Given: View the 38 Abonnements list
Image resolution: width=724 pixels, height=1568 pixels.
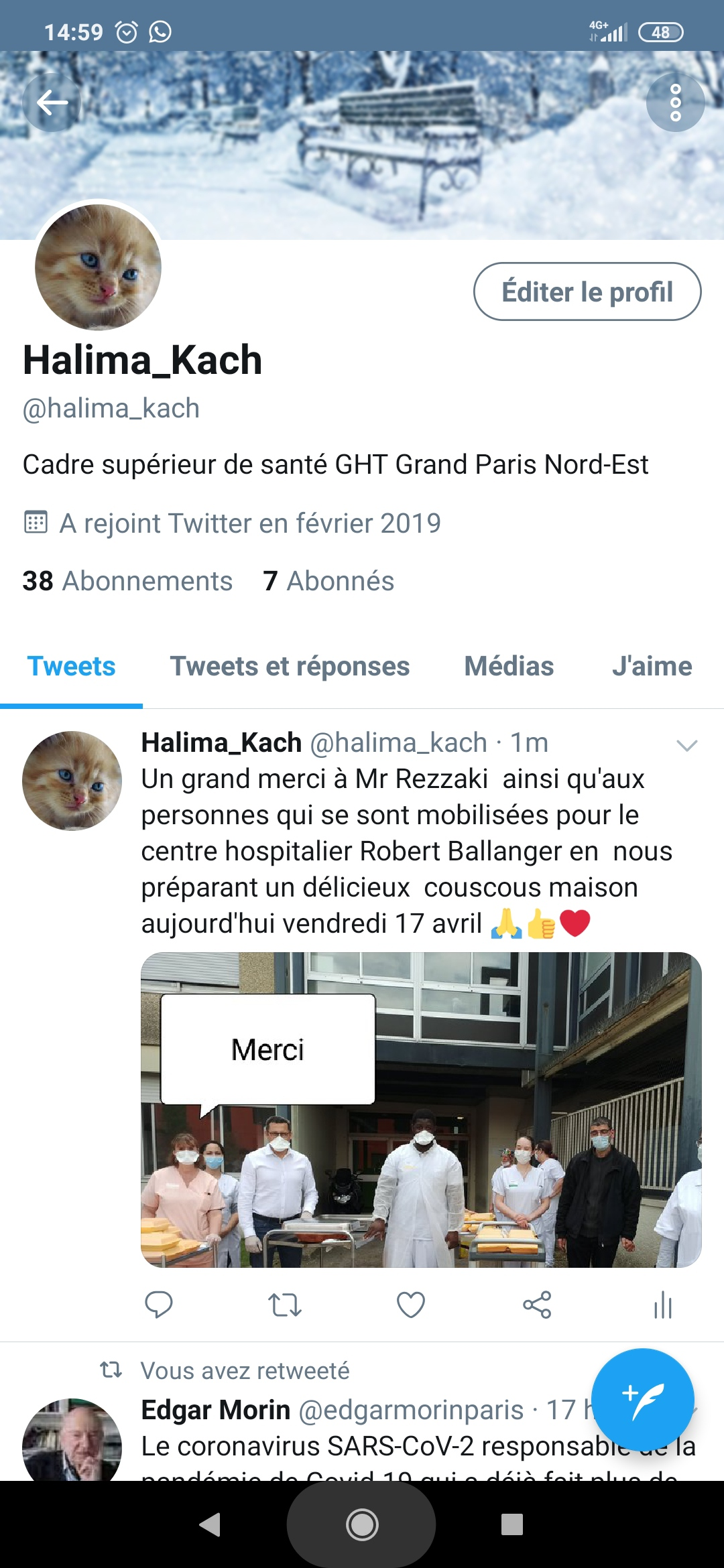Looking at the screenshot, I should (x=127, y=581).
